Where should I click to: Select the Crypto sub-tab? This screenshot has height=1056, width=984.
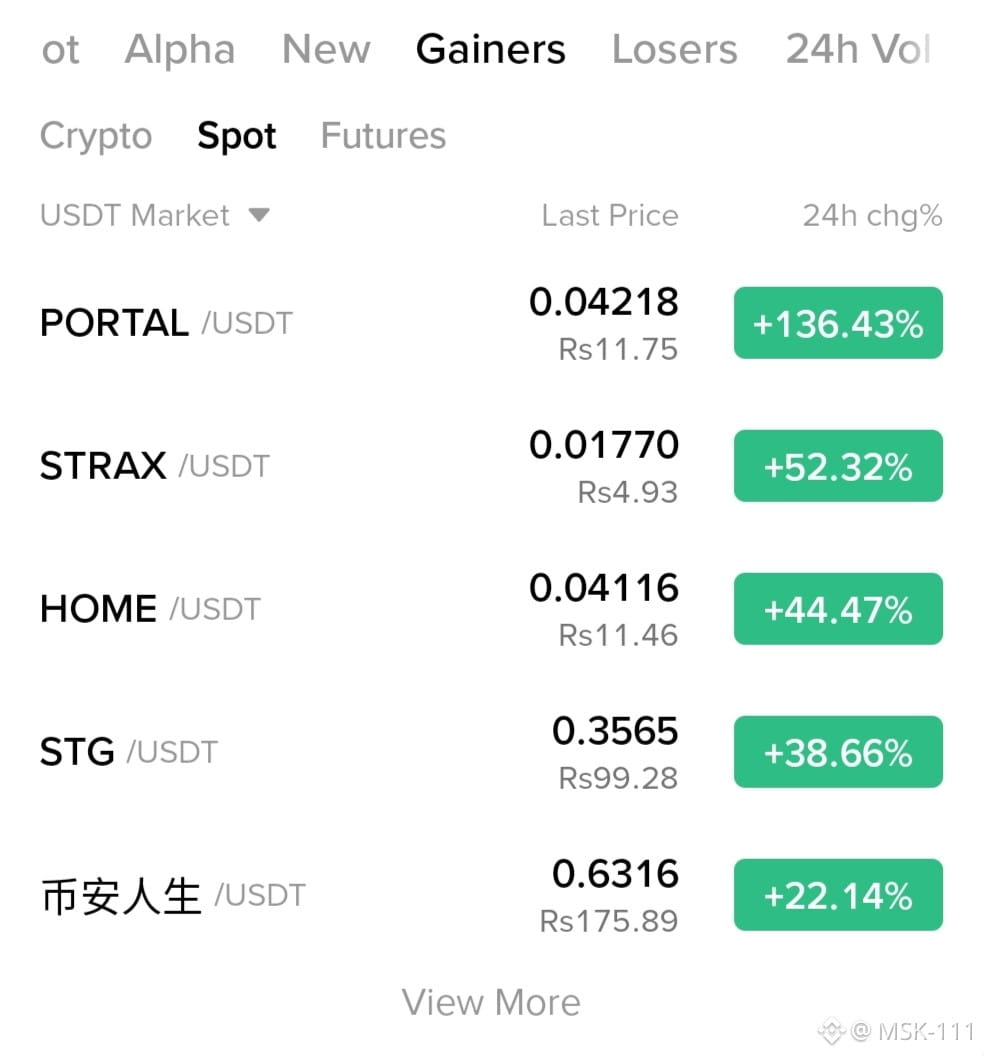pos(96,136)
